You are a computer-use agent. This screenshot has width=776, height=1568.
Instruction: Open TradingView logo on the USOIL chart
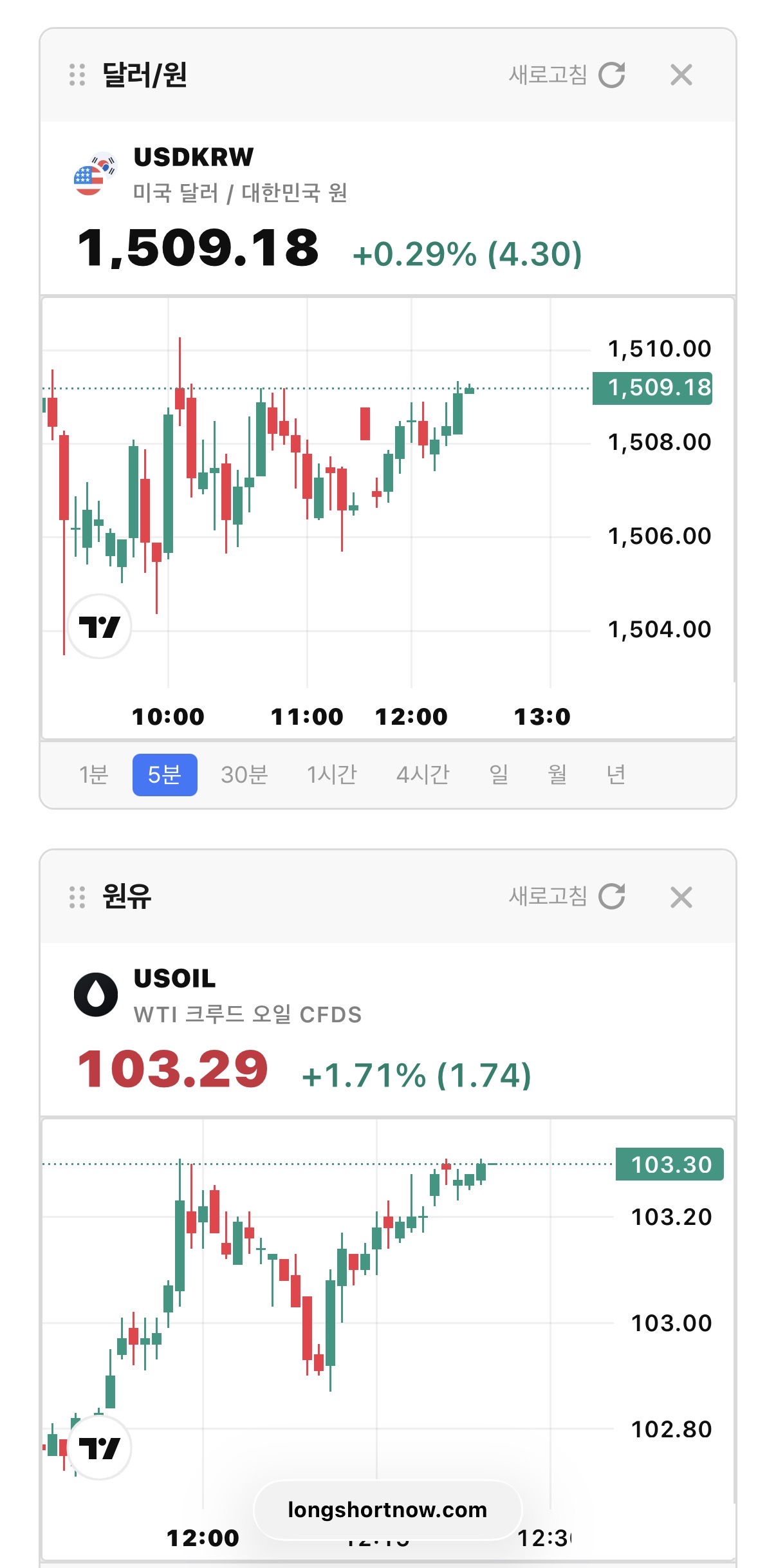[100, 1448]
